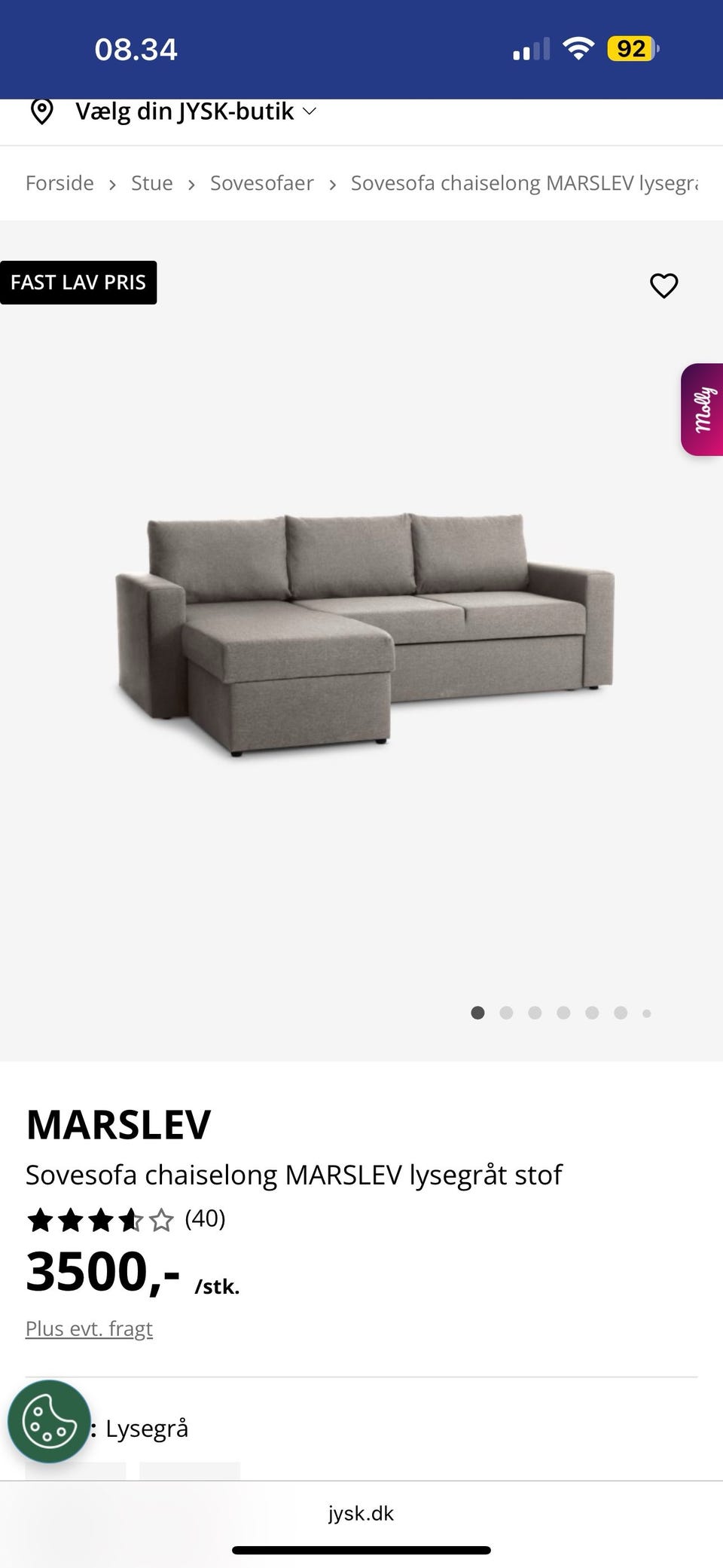Viewport: 723px width, 1568px height.
Task: Open Plus evt. fragt shipping info
Action: [89, 1328]
